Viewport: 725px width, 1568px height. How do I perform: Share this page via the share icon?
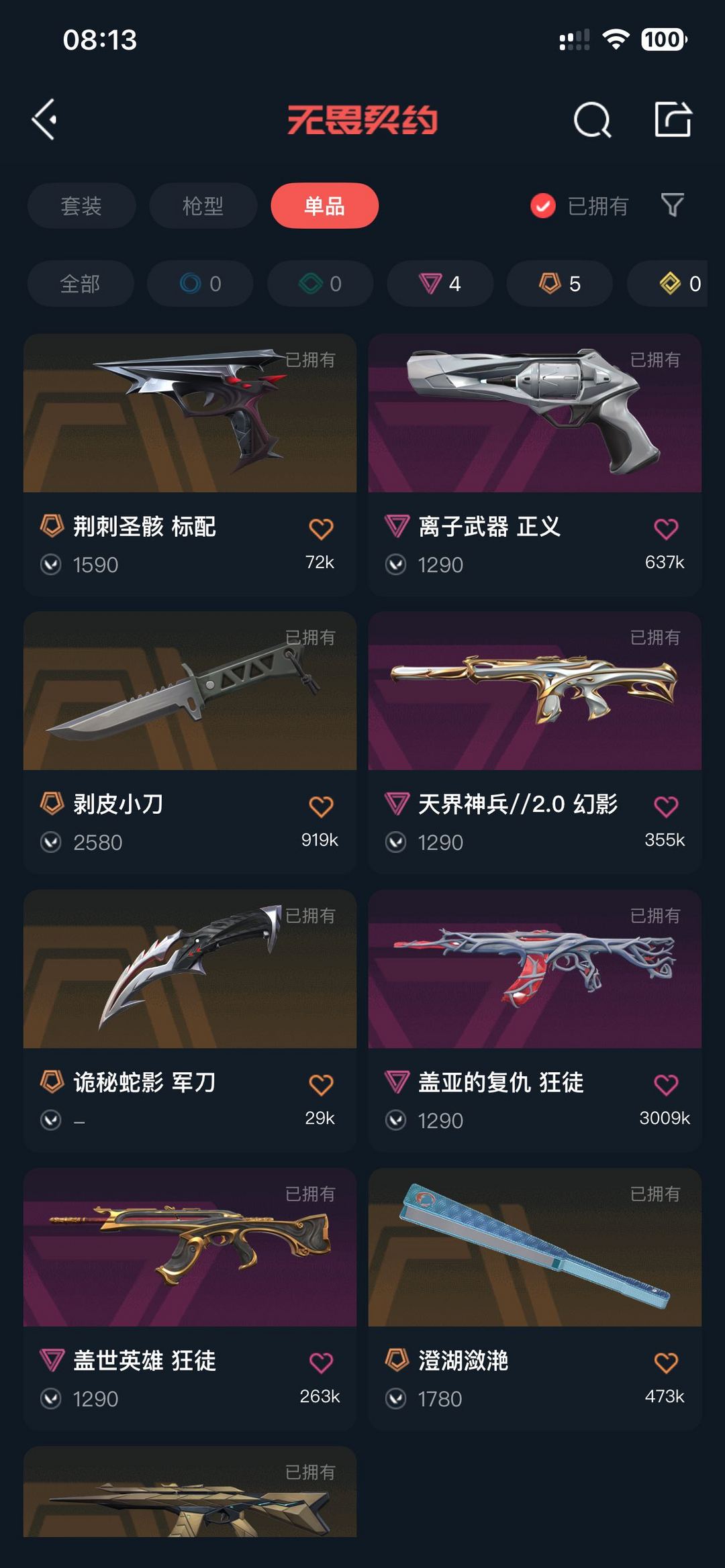(673, 120)
